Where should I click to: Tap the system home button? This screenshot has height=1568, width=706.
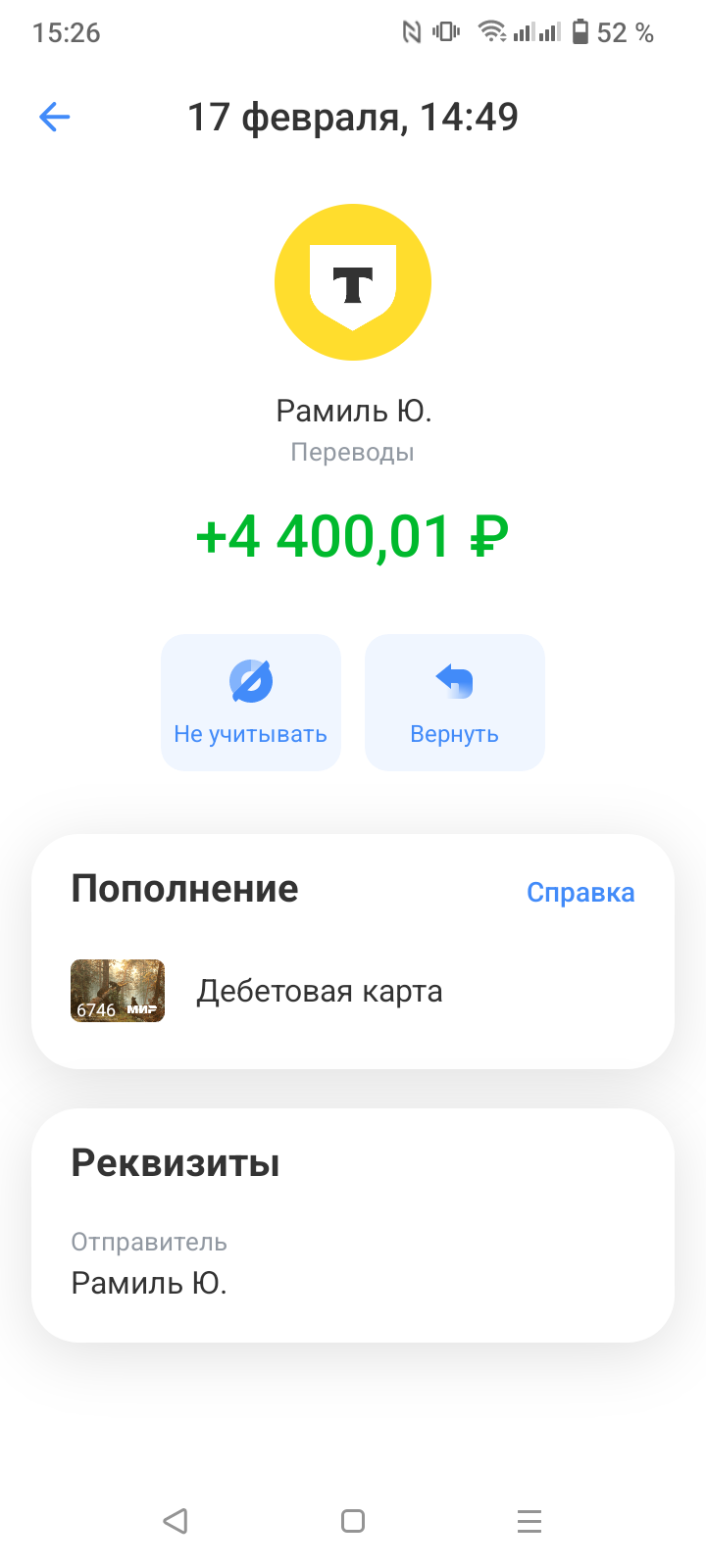[353, 1521]
